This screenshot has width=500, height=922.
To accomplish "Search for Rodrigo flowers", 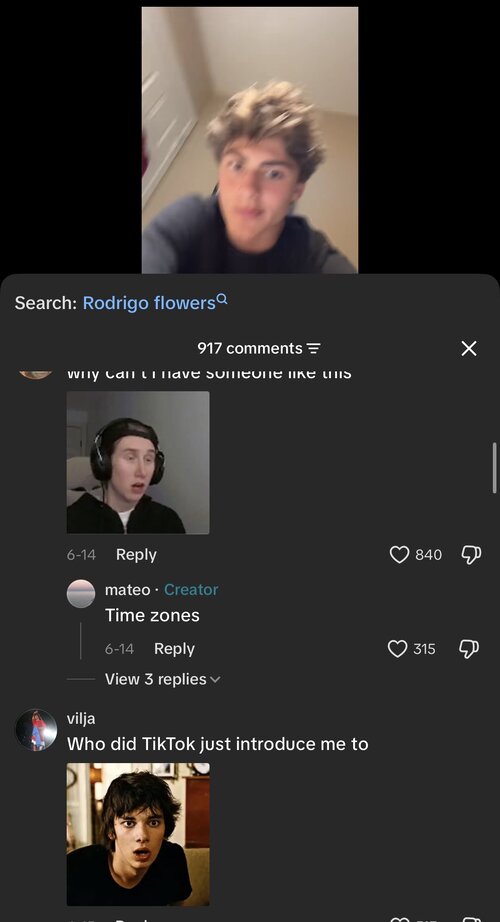I will (x=154, y=303).
